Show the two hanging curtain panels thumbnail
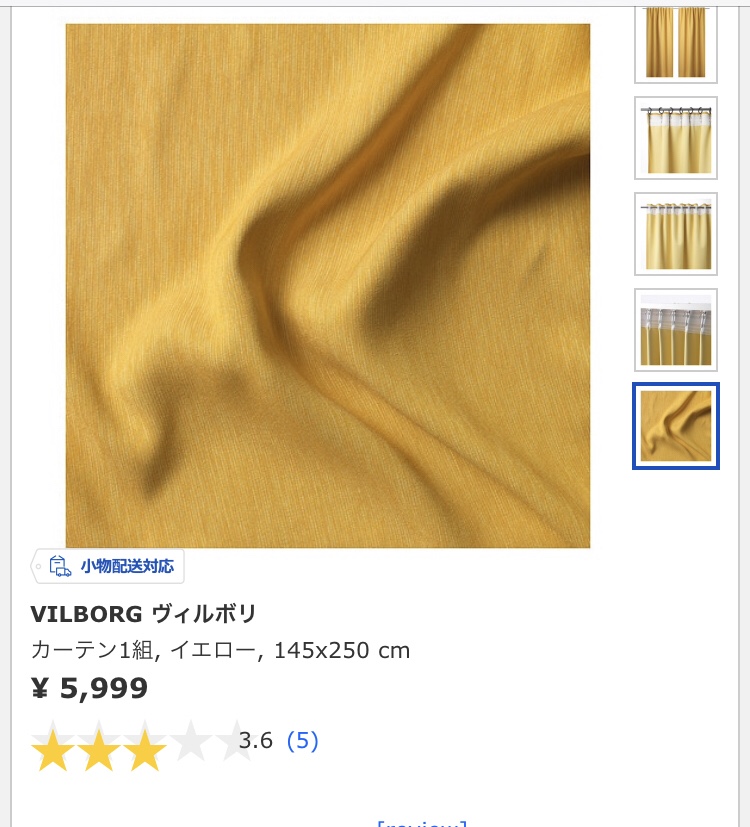 (x=676, y=42)
